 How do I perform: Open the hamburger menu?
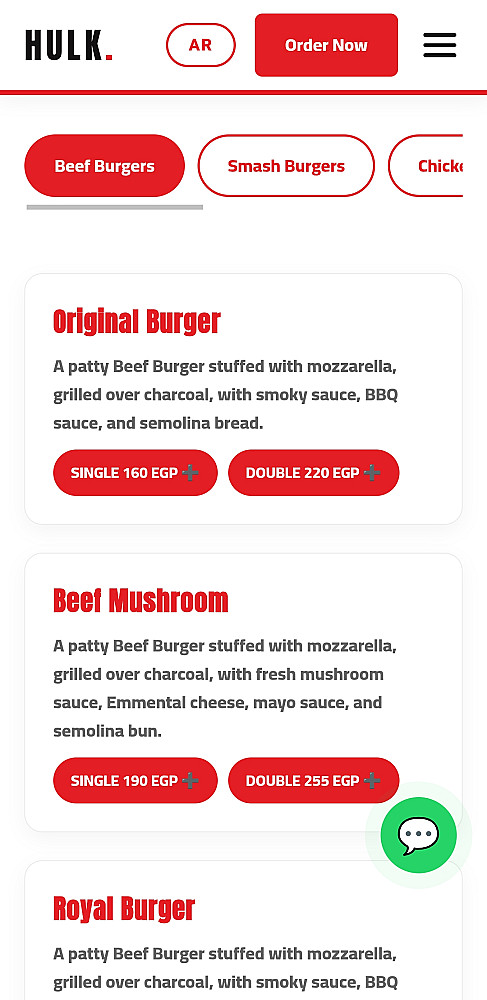(x=439, y=45)
